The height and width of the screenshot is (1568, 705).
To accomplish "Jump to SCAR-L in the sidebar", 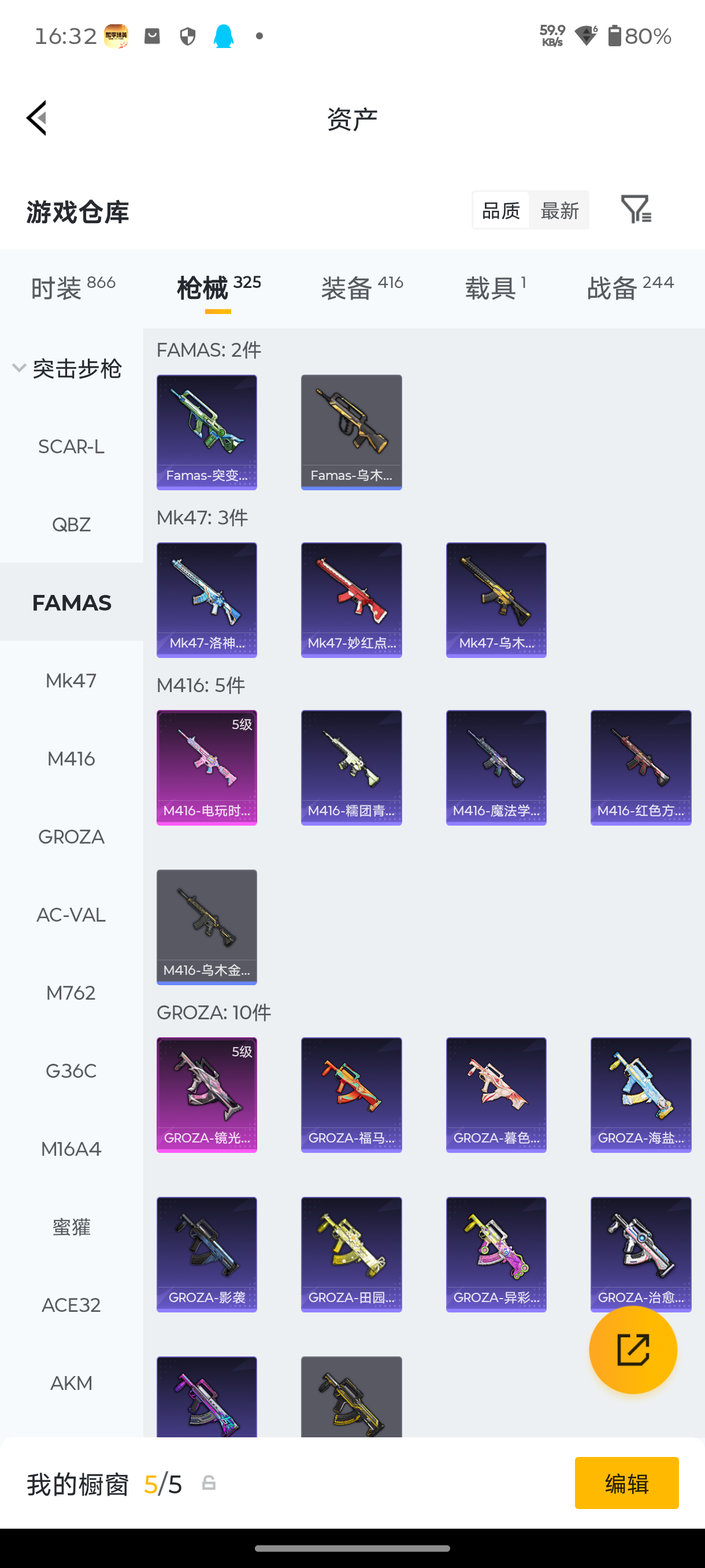I will [x=71, y=447].
